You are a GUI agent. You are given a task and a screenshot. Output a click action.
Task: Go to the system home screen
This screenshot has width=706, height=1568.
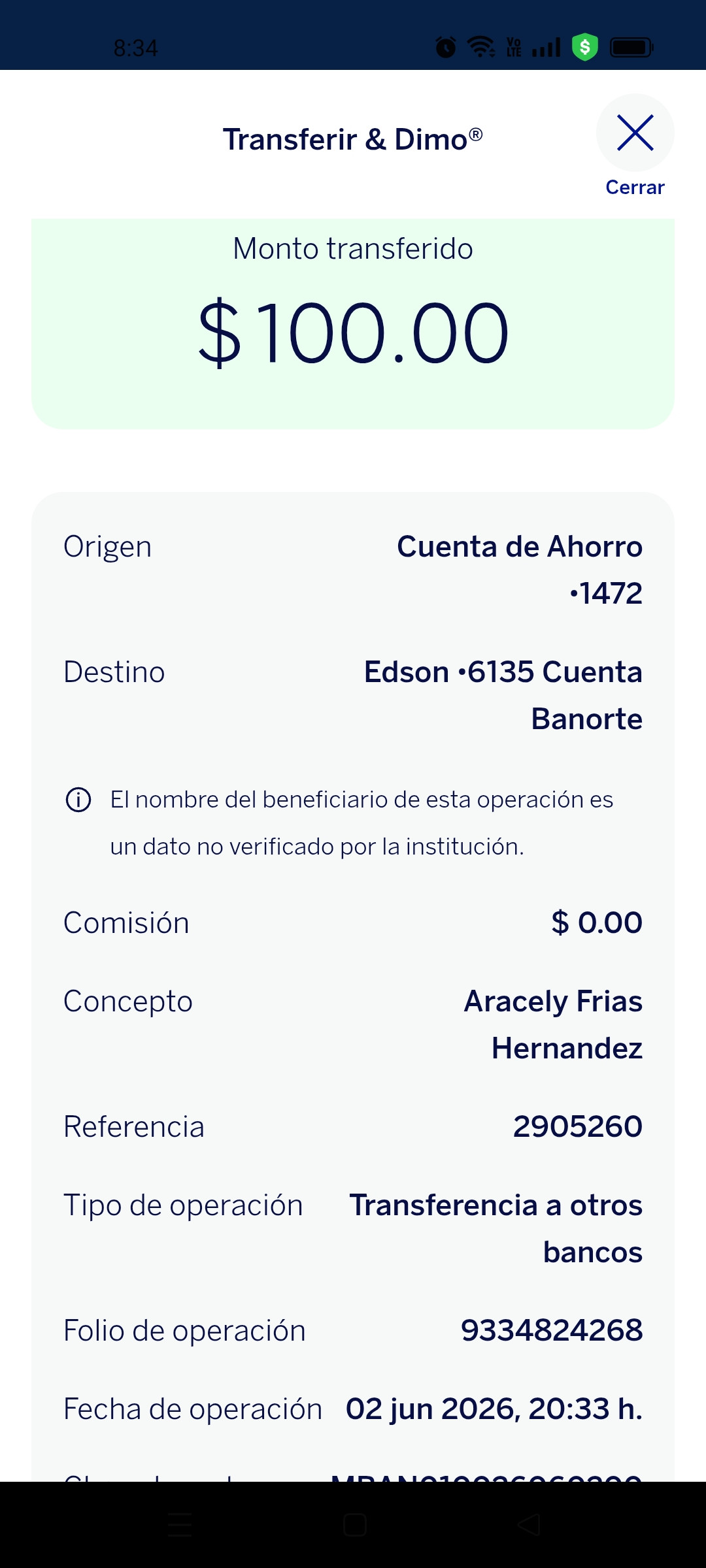(x=354, y=1525)
